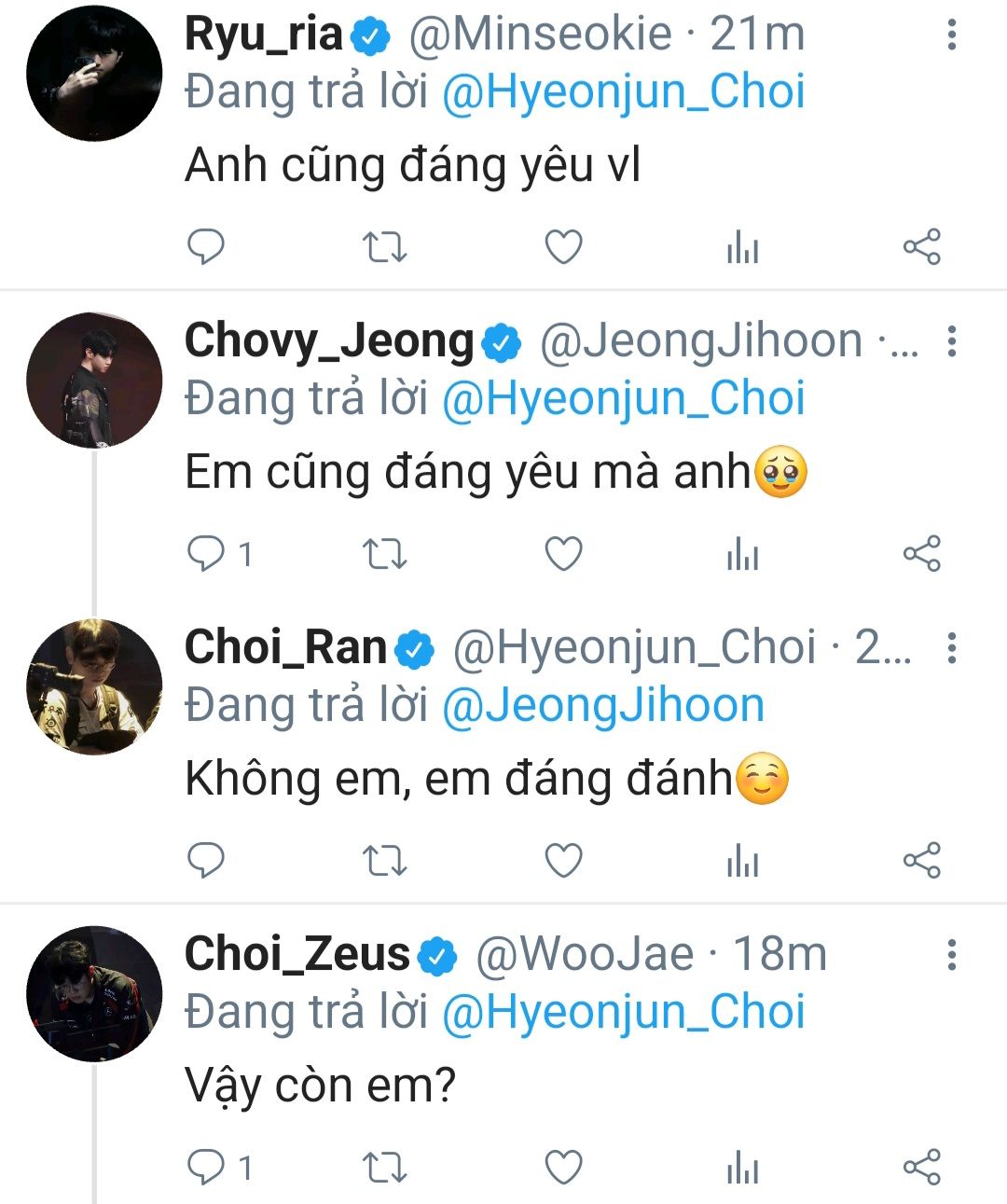Retweet Ryu_ria's tweet

[384, 247]
